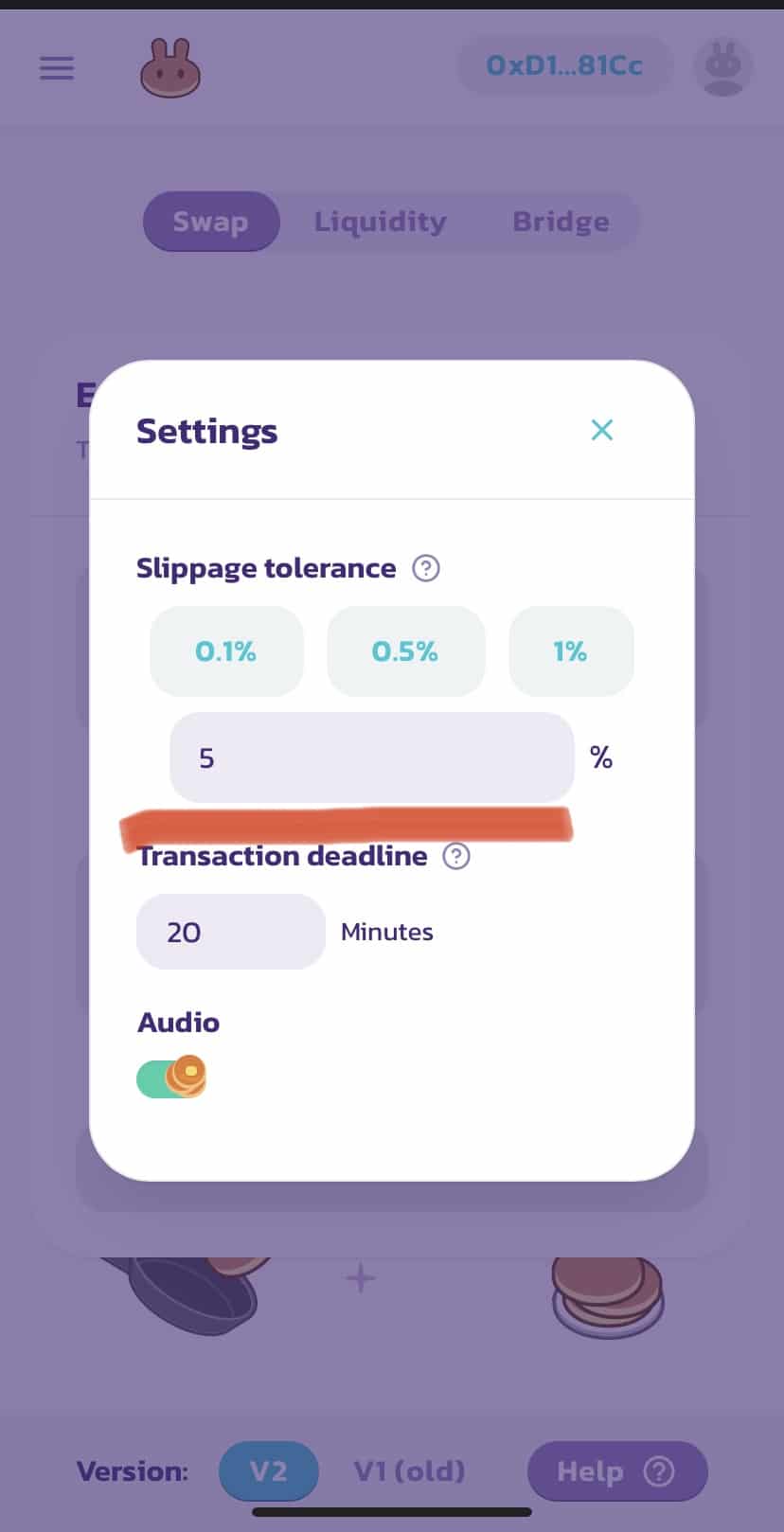
Task: Select 0.1% slippage tolerance
Action: point(226,651)
